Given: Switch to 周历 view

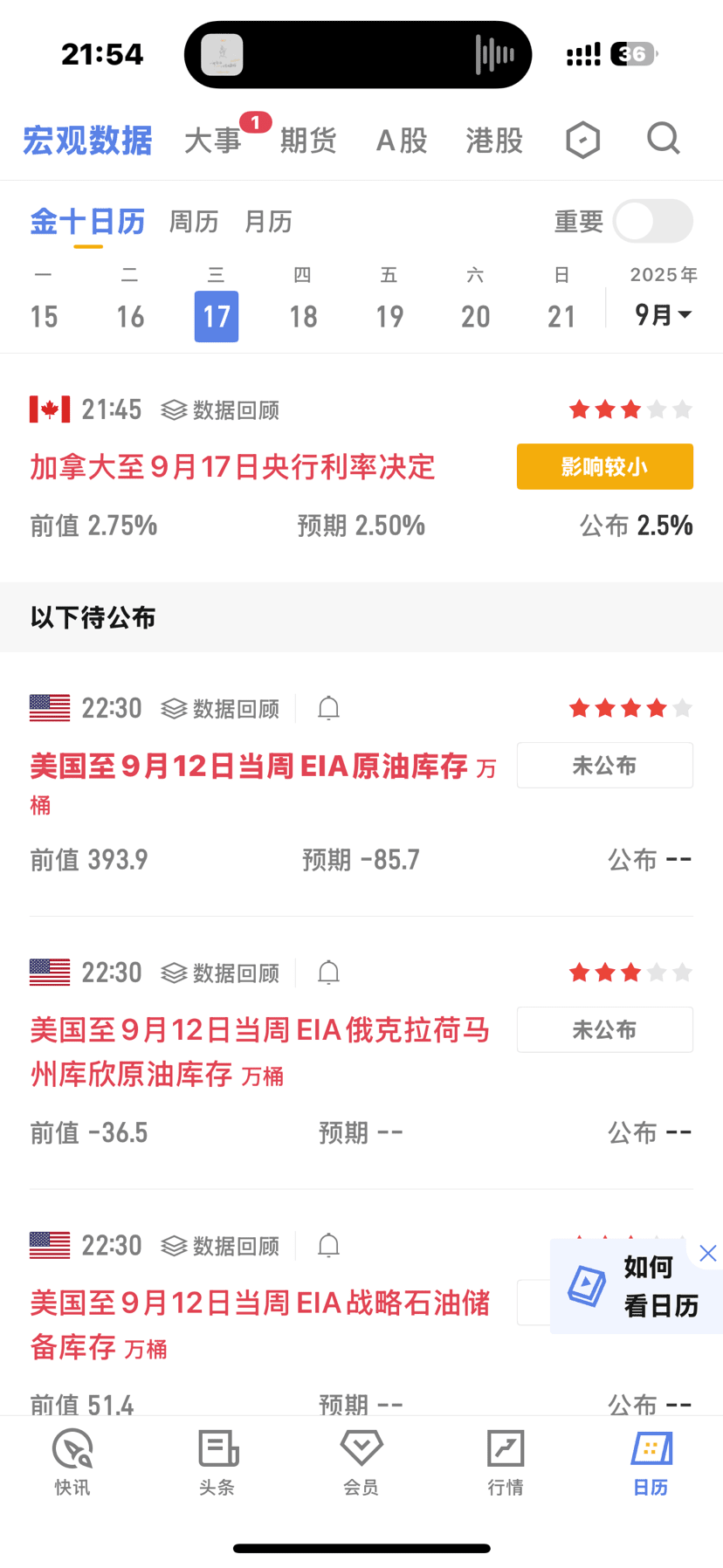Looking at the screenshot, I should tap(194, 222).
